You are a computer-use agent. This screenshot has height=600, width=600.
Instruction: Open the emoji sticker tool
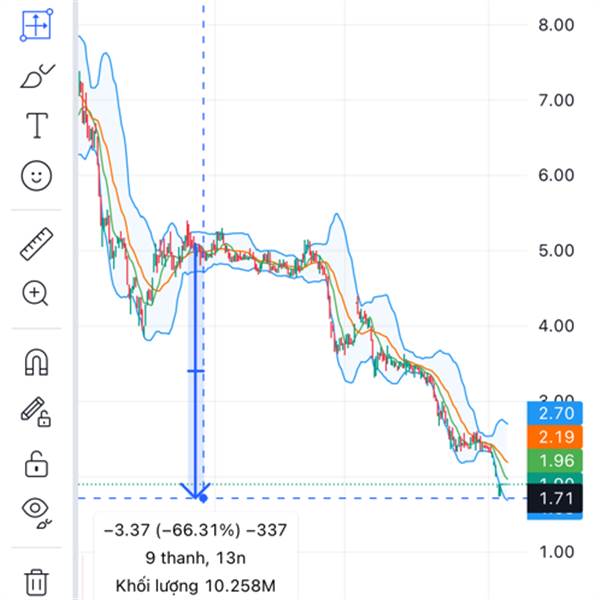[37, 176]
